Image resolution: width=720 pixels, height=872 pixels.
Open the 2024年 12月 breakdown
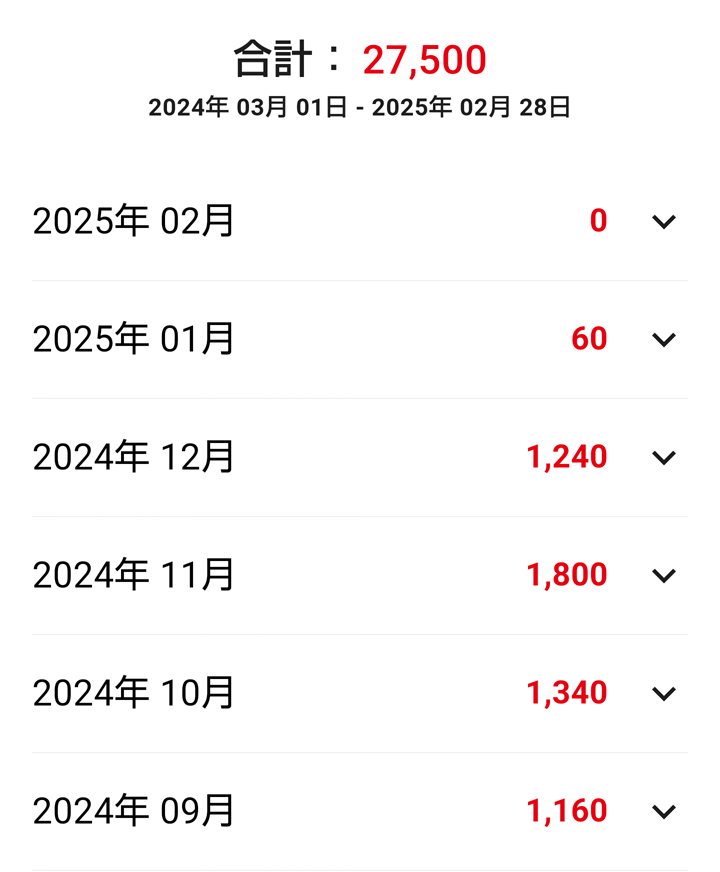[664, 458]
